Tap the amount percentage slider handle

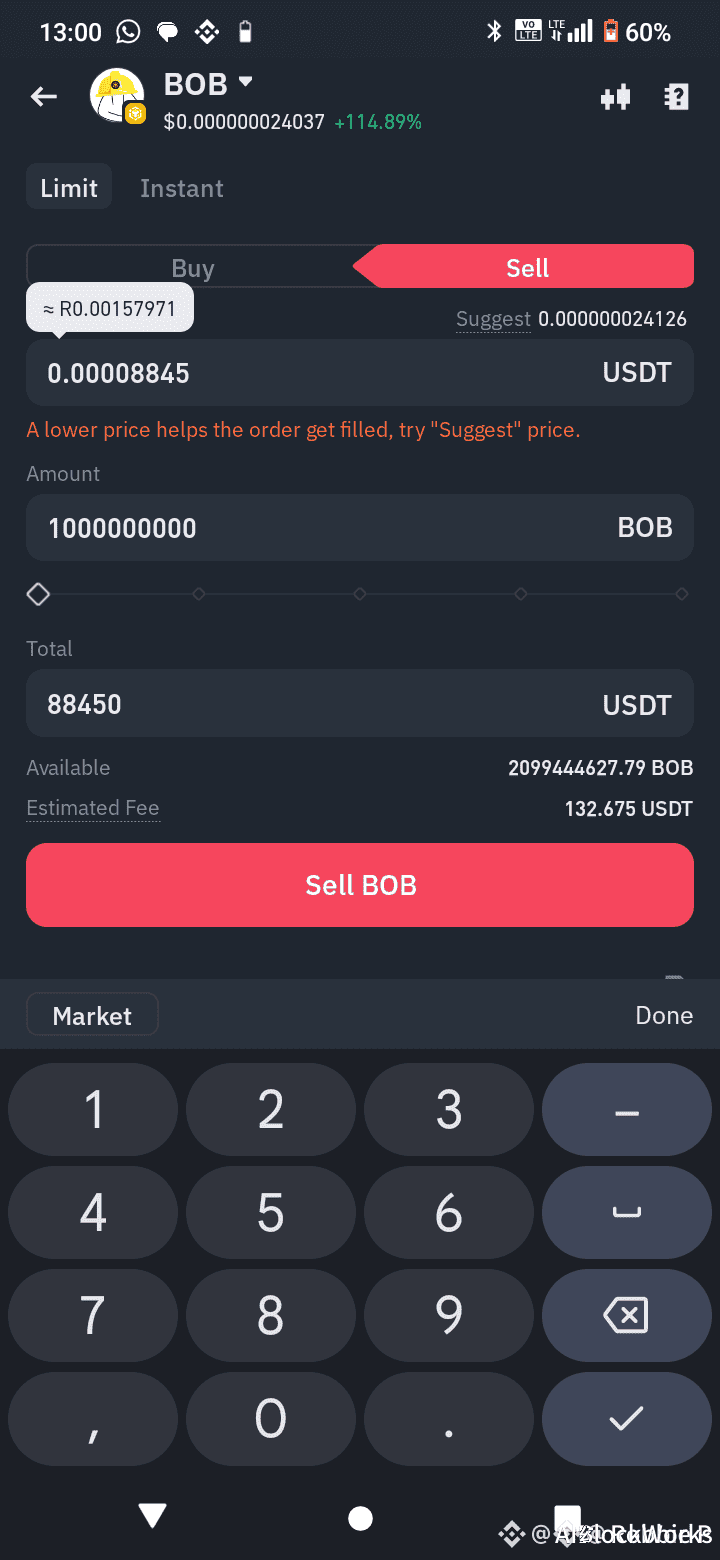(x=38, y=594)
